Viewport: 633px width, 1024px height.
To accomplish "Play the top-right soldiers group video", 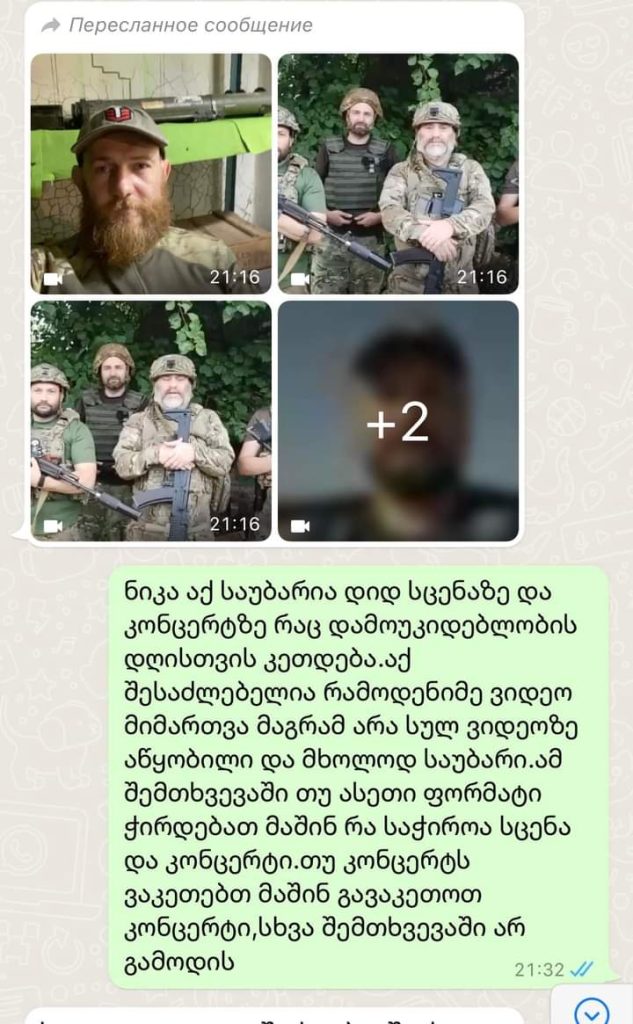I will (398, 174).
